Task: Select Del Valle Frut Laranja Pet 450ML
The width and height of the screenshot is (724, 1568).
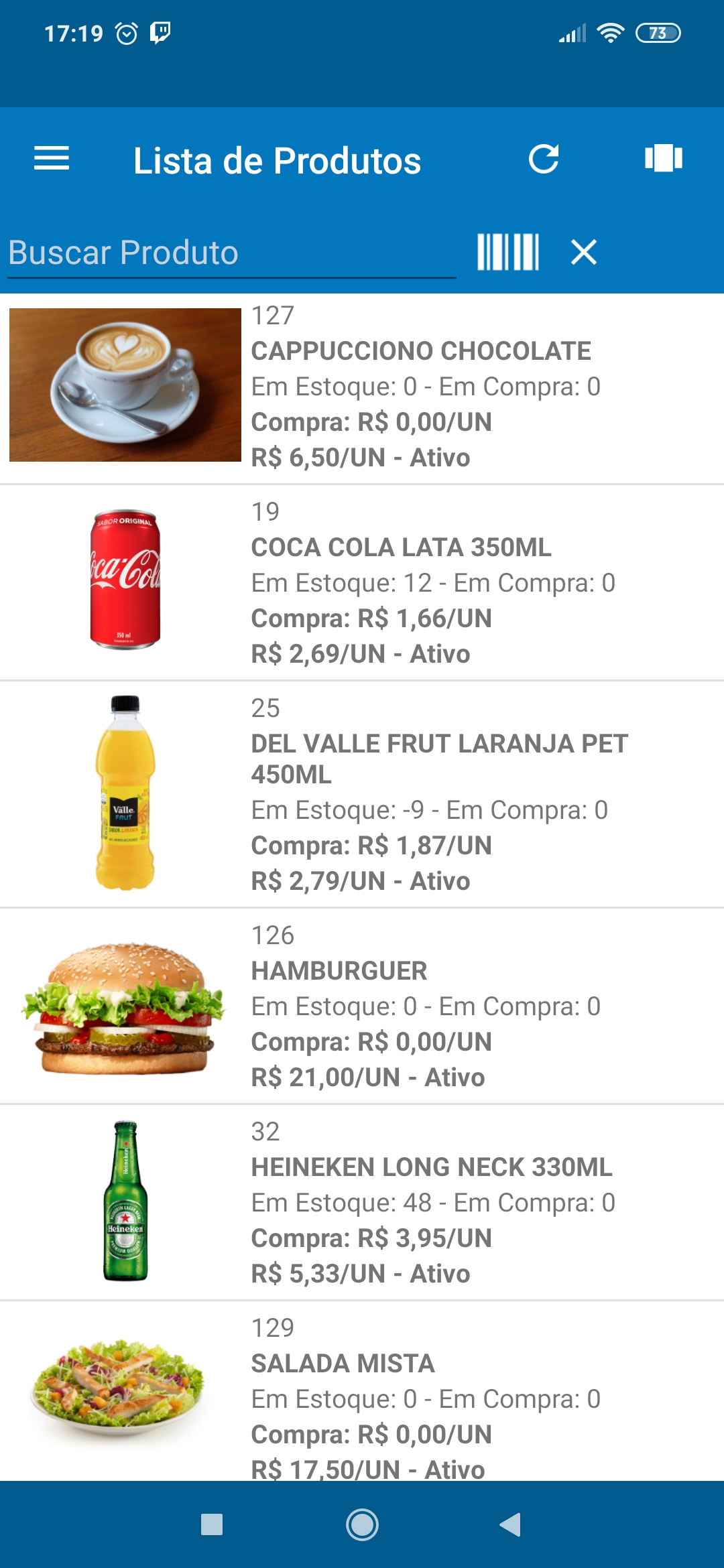Action: (362, 795)
